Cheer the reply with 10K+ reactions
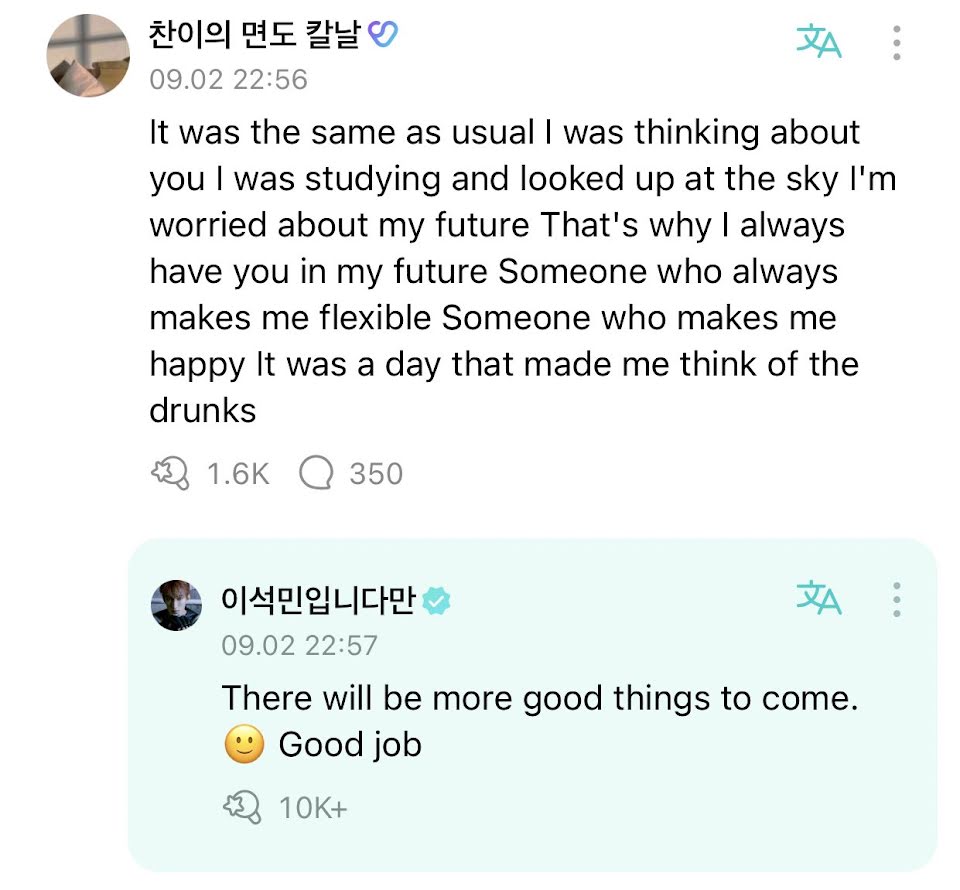The width and height of the screenshot is (960, 890). click(x=241, y=807)
